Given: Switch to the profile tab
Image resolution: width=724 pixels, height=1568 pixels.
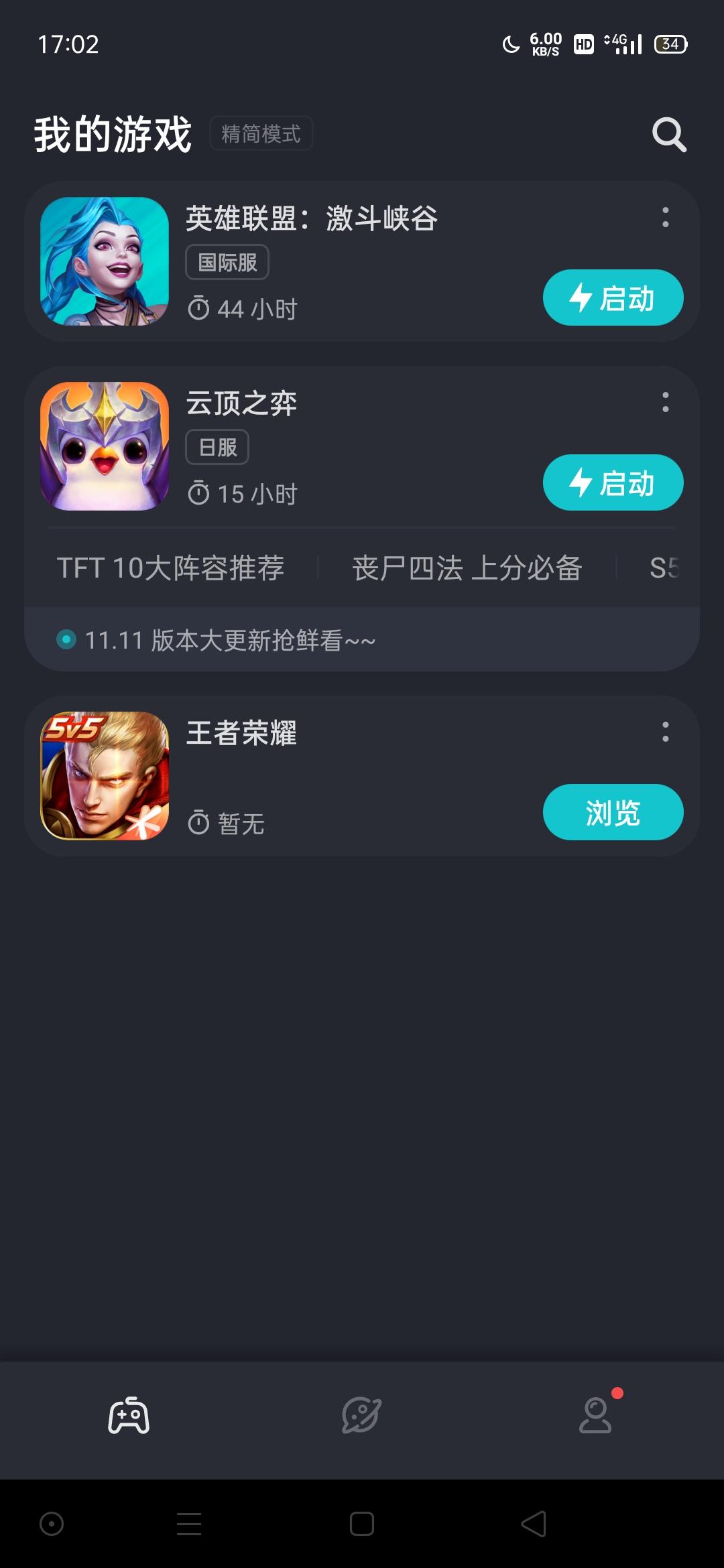Looking at the screenshot, I should 595,1415.
